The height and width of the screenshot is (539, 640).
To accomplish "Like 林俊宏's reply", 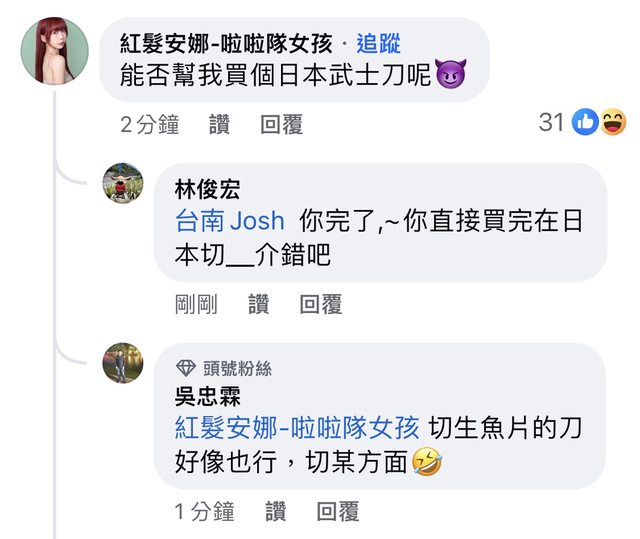I will [259, 304].
